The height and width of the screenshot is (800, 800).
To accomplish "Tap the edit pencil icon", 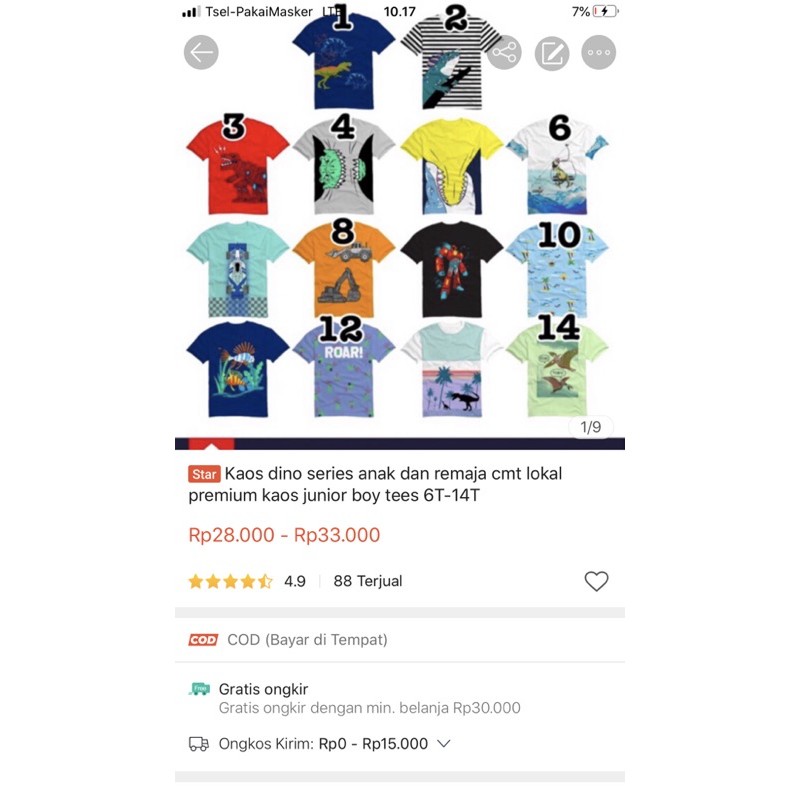I will (552, 53).
